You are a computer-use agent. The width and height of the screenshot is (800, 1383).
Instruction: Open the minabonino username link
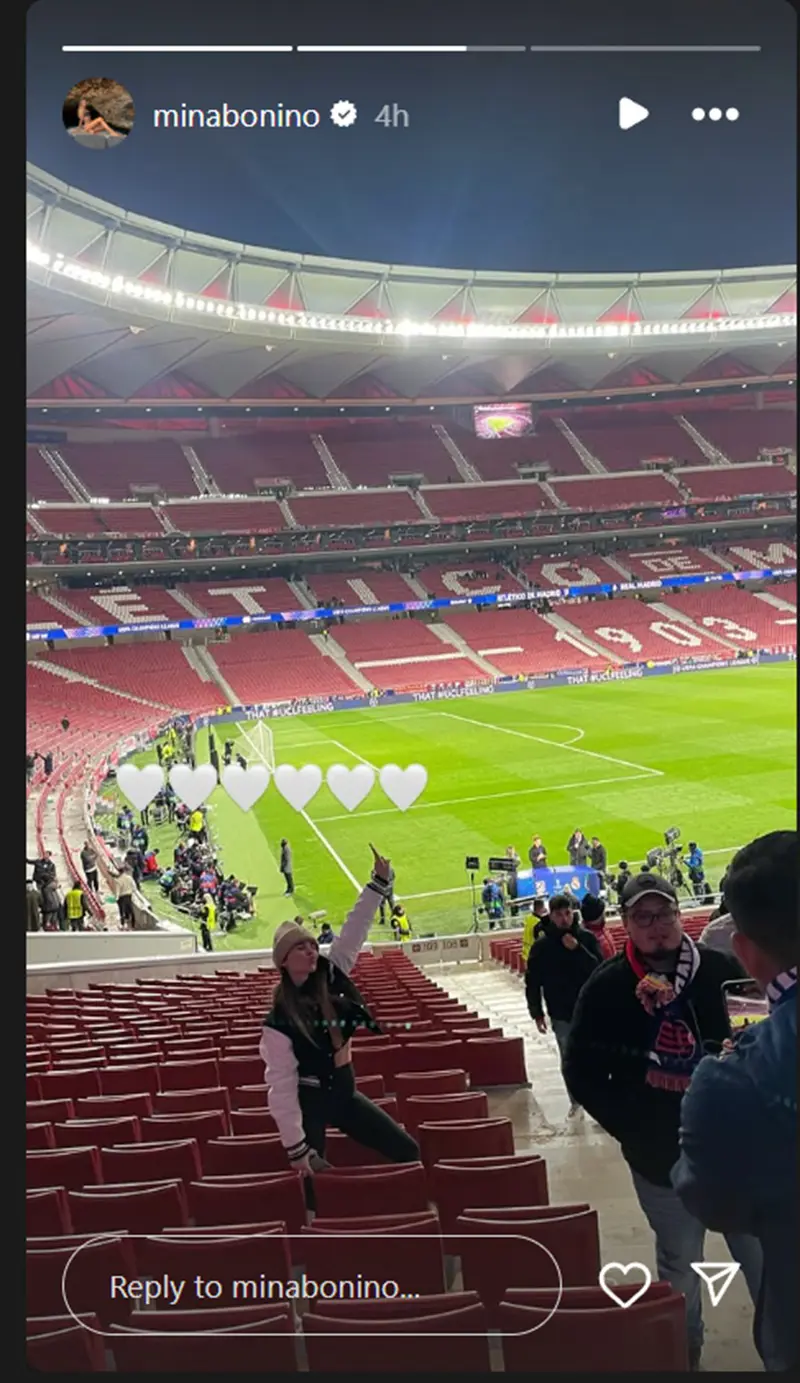[x=236, y=116]
